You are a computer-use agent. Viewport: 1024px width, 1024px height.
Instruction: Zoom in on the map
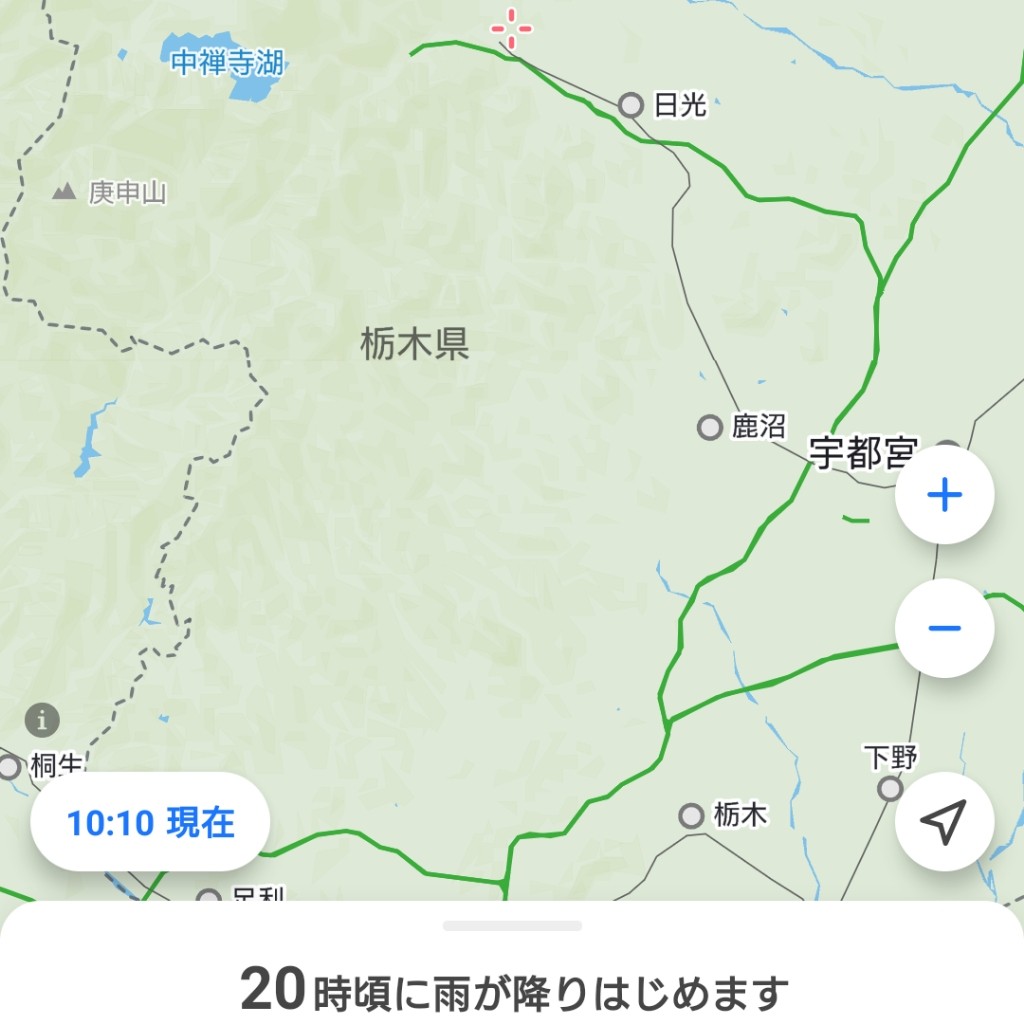tap(944, 496)
